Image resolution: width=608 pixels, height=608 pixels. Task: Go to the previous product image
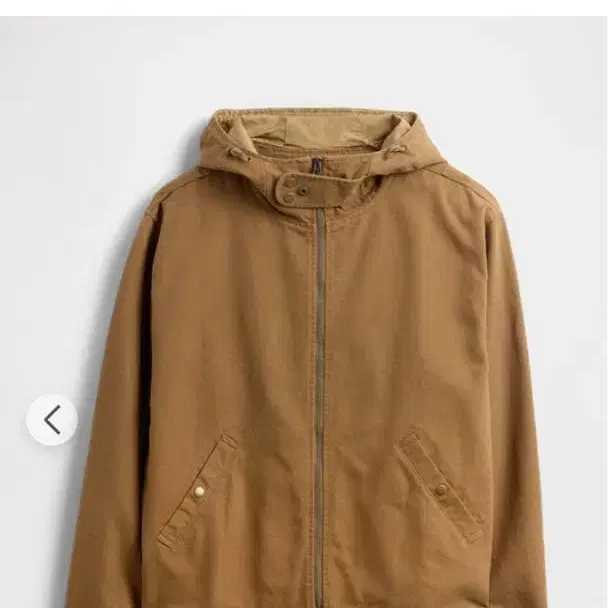coord(52,420)
